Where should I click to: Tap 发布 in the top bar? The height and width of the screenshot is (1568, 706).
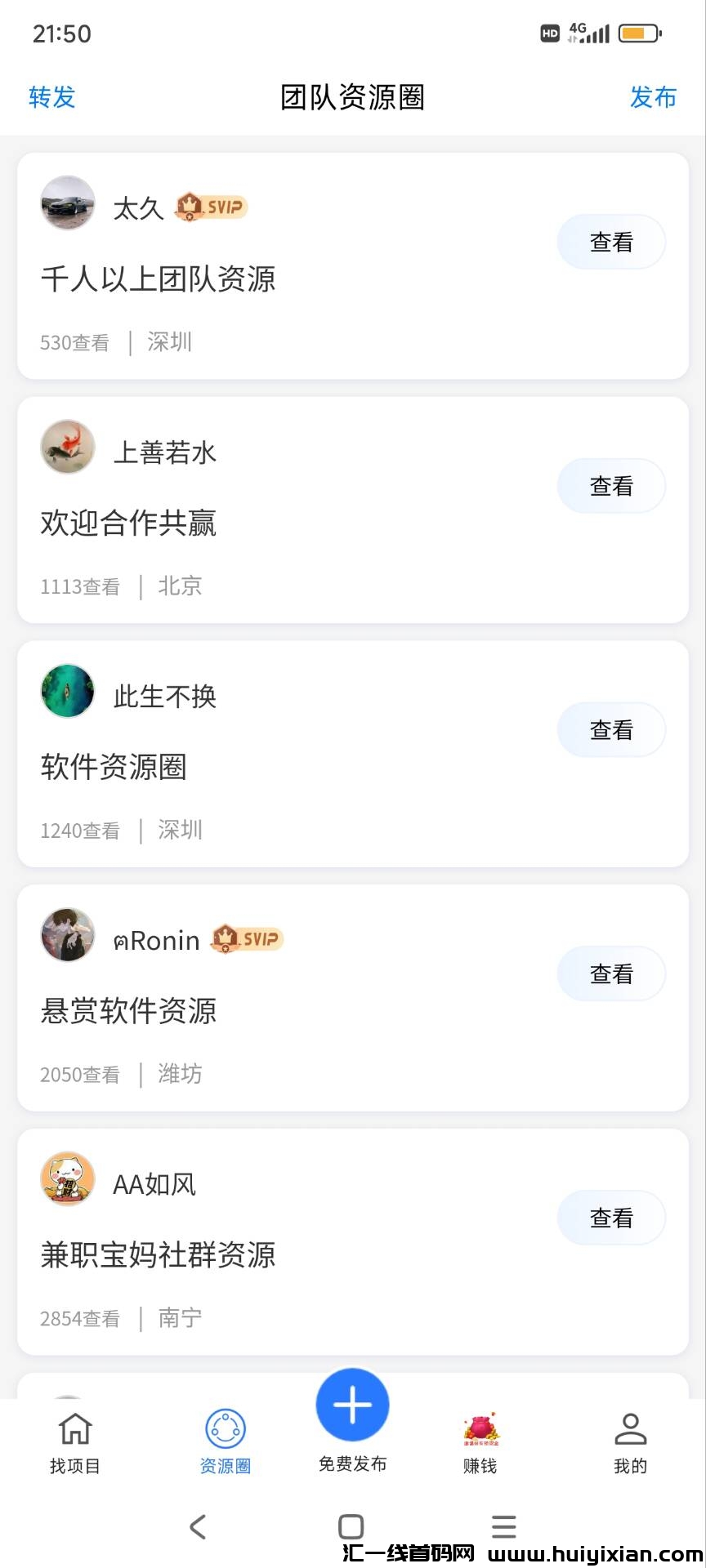pos(653,97)
